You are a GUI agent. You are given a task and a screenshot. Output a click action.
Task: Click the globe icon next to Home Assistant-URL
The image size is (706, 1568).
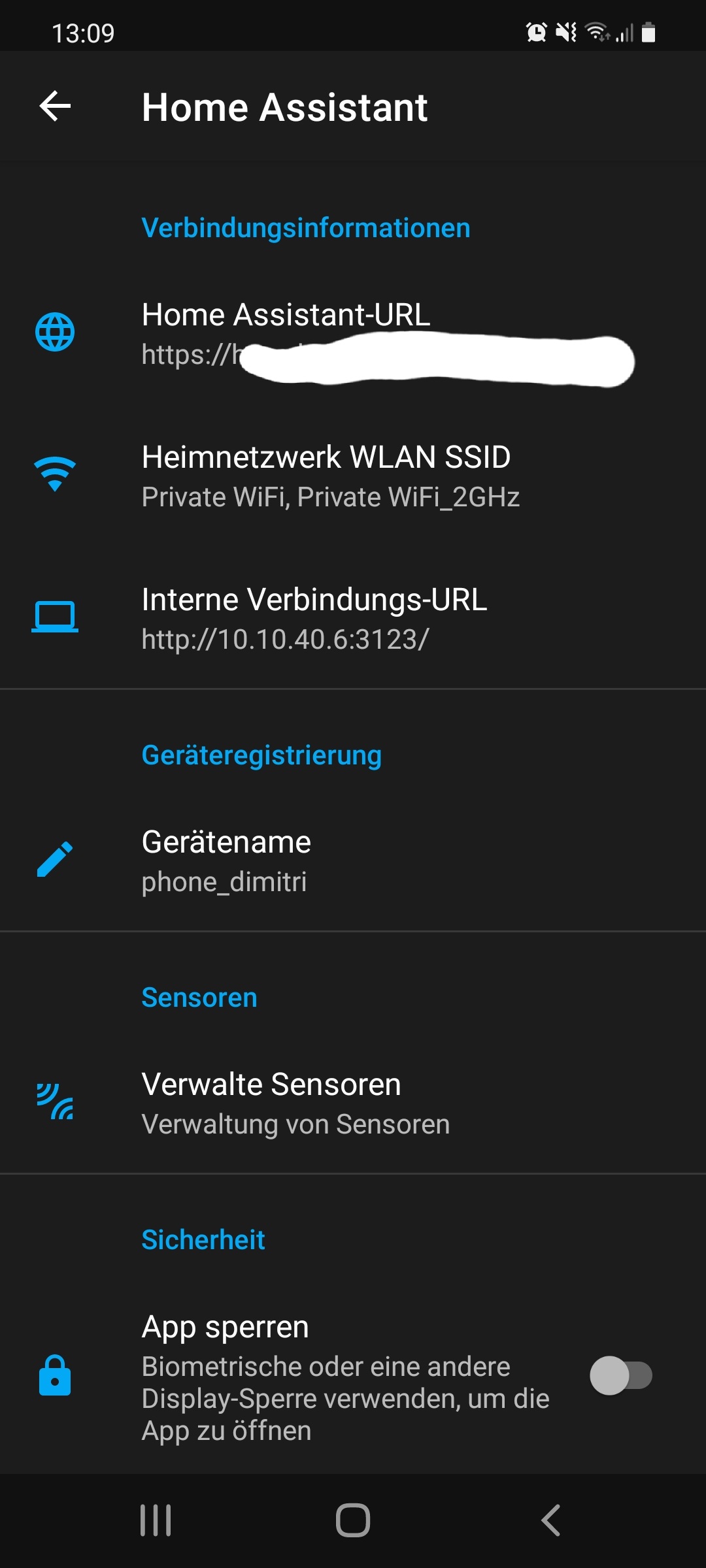(56, 332)
